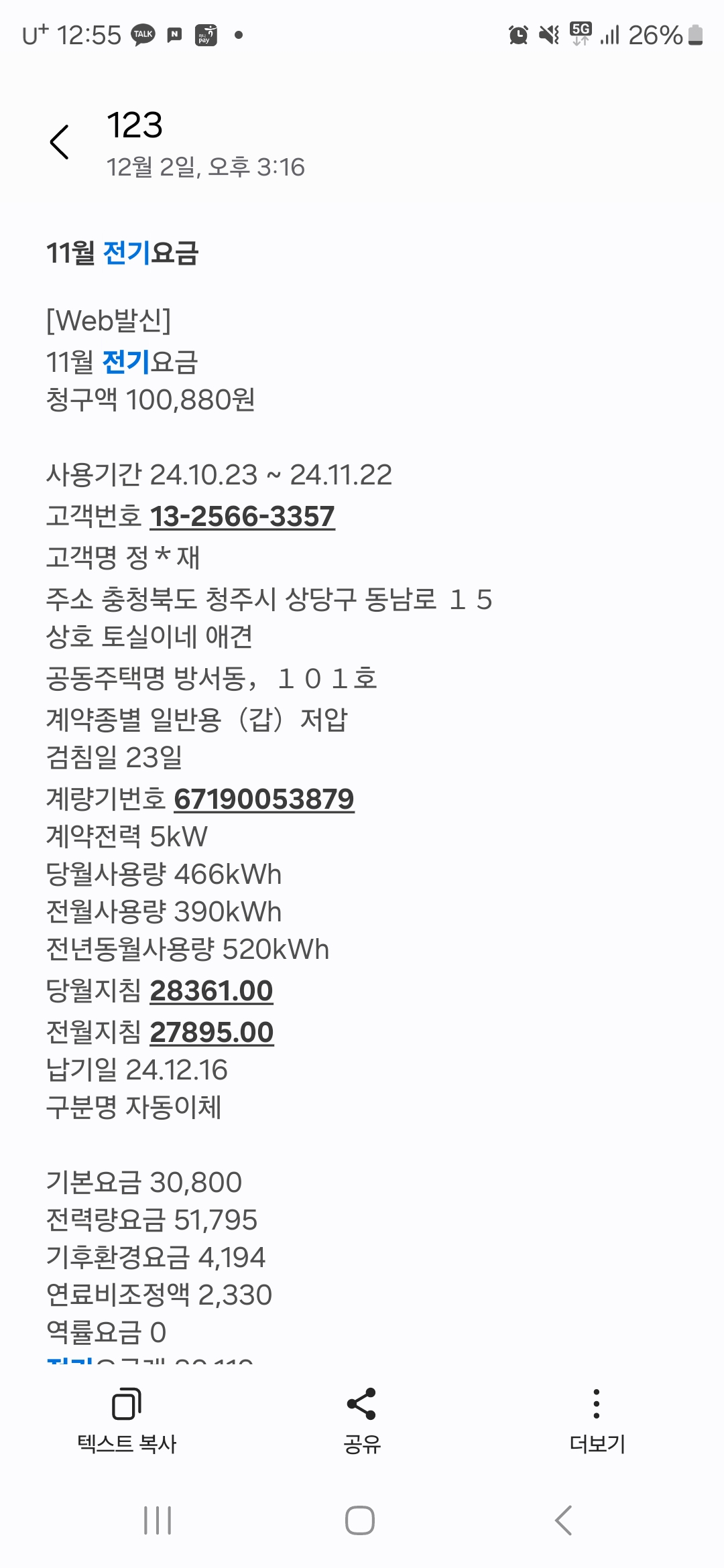Select the underlined reading 28361.00
This screenshot has height=1568, width=724.
coord(211,991)
